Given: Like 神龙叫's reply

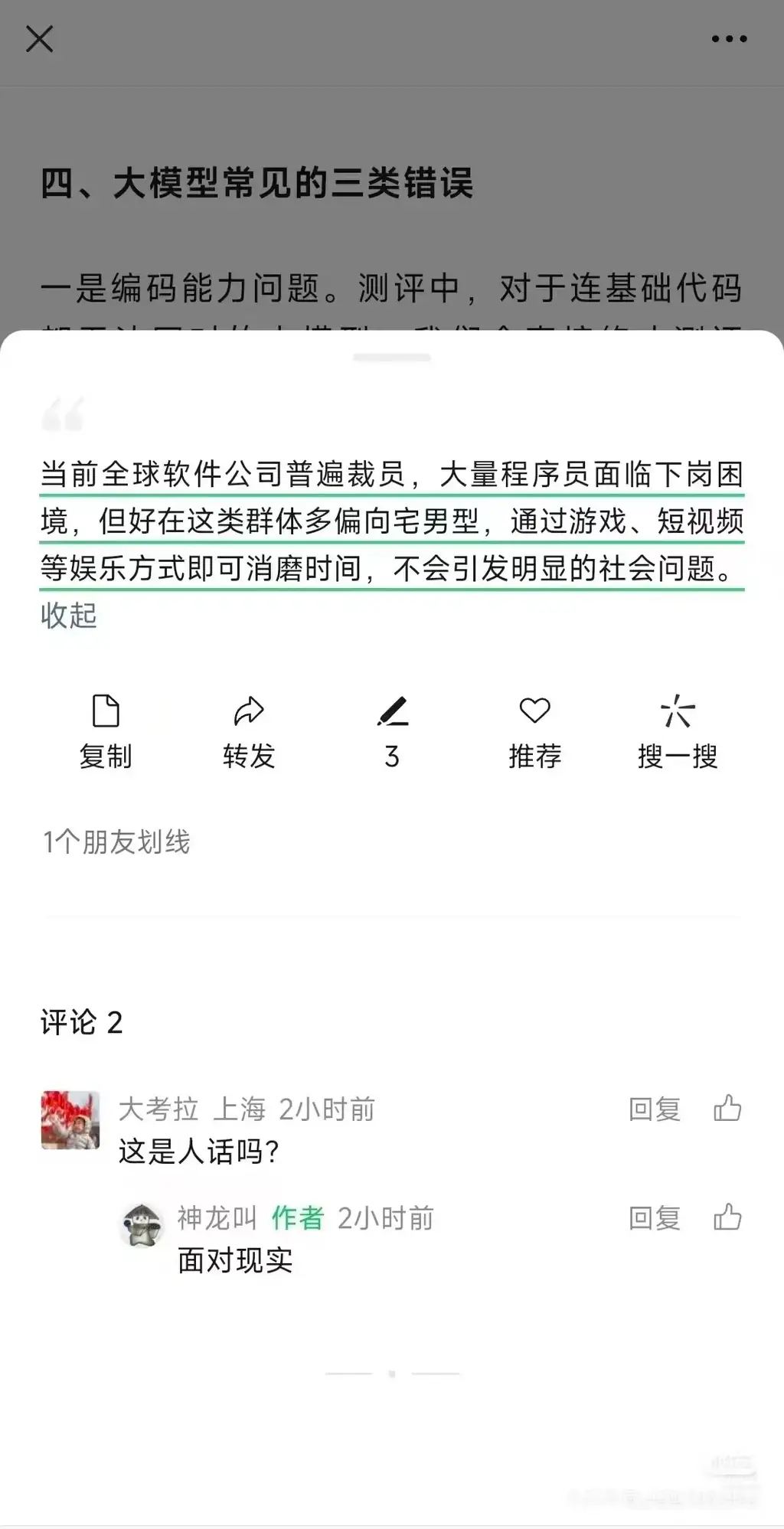Looking at the screenshot, I should 727,1217.
